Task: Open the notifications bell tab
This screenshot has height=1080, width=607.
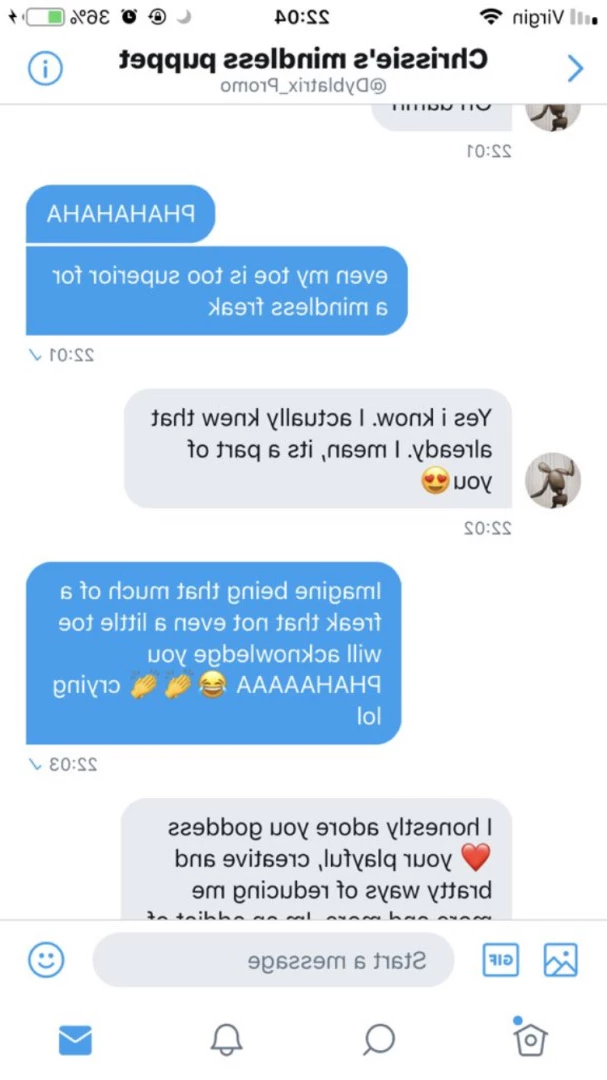Action: pos(226,1039)
